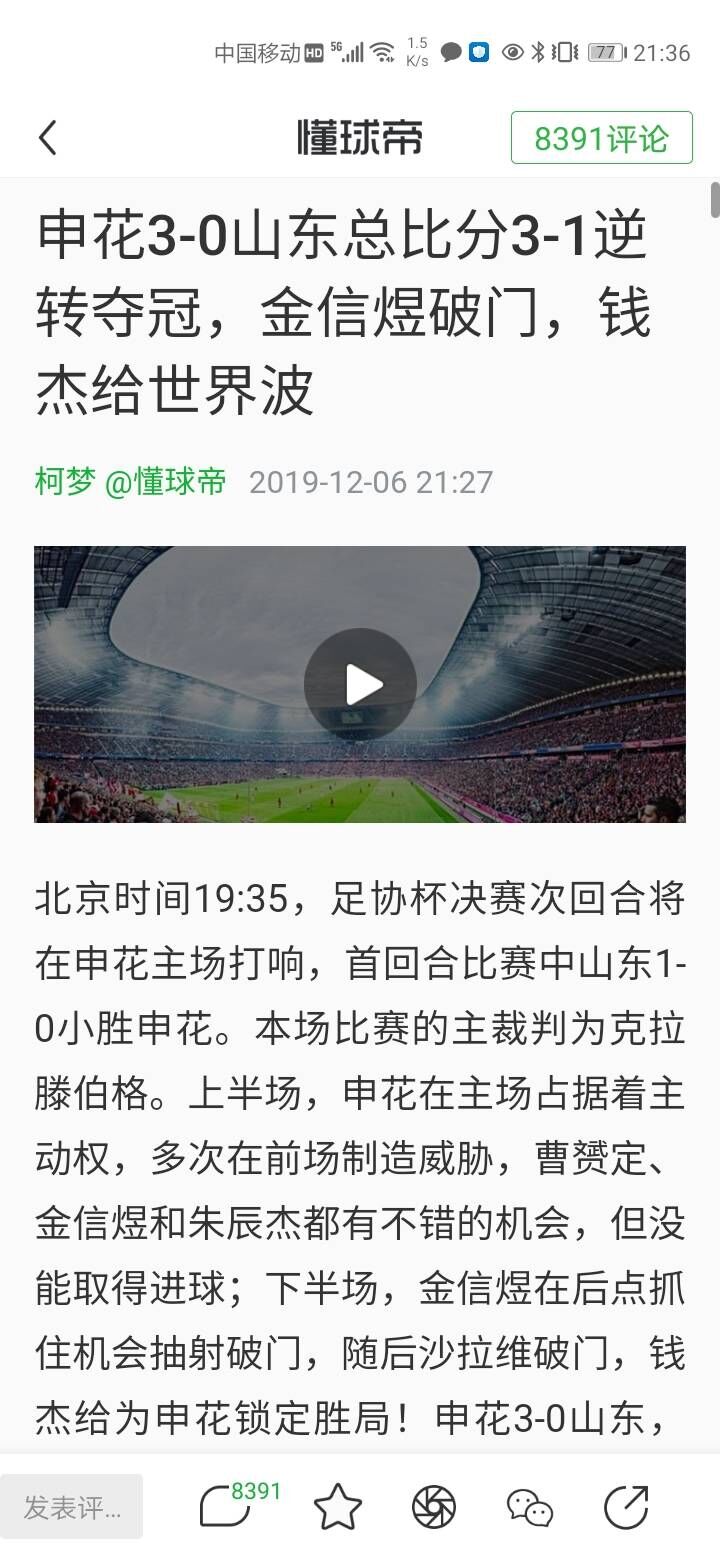Viewport: 720px width, 1560px height.
Task: Play the stadium video
Action: [360, 685]
